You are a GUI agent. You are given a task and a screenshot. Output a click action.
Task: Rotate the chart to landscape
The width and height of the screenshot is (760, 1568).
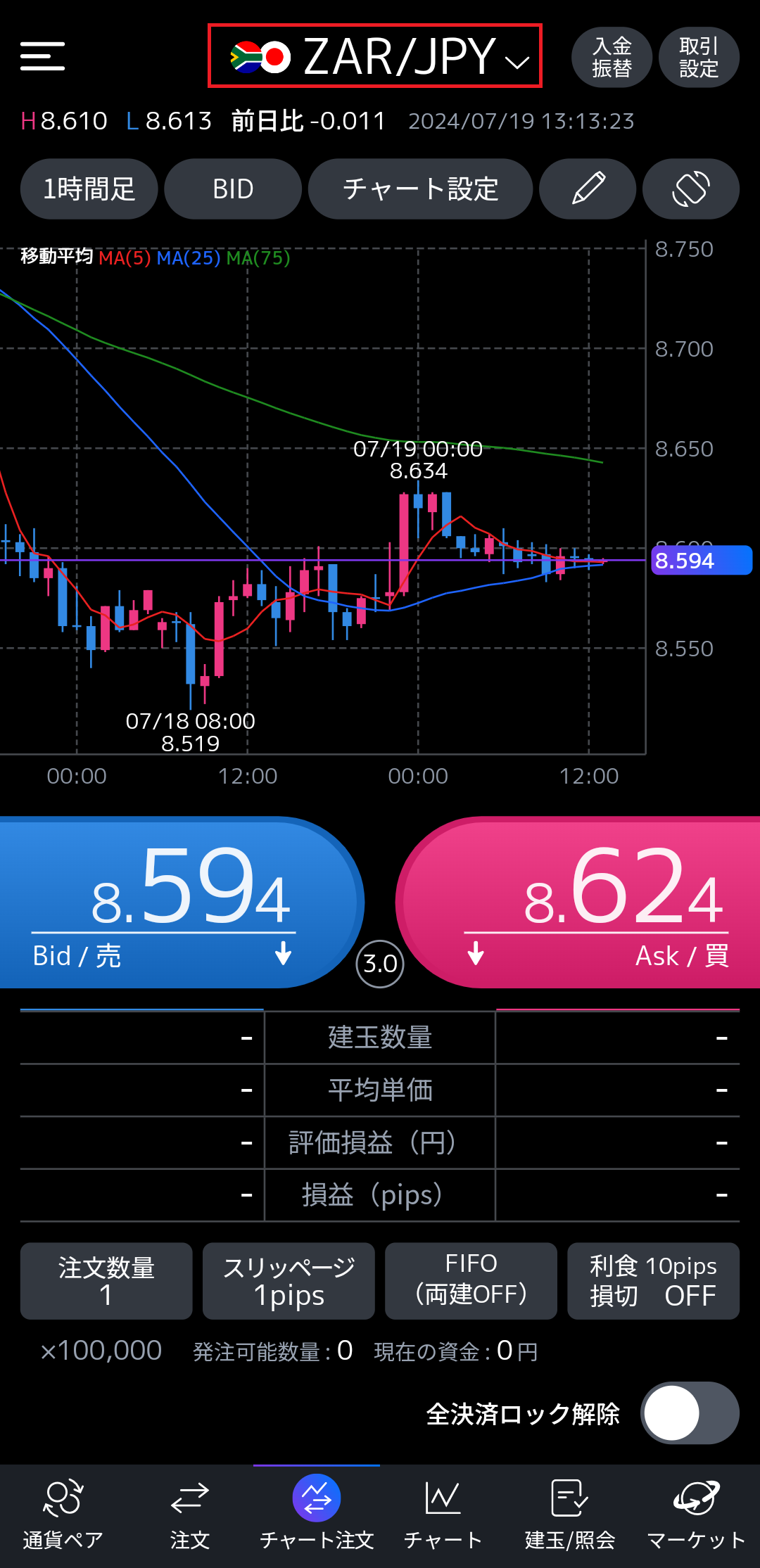(x=691, y=189)
